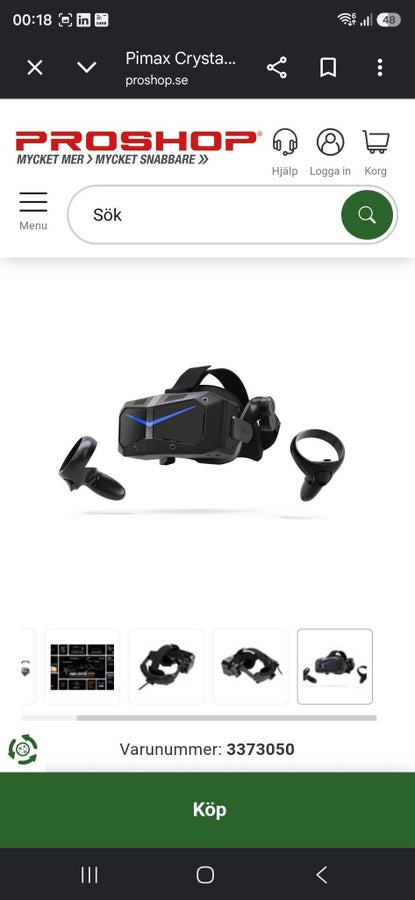Viewport: 415px width, 900px height.
Task: Open the enlarged main product image
Action: click(x=202, y=441)
